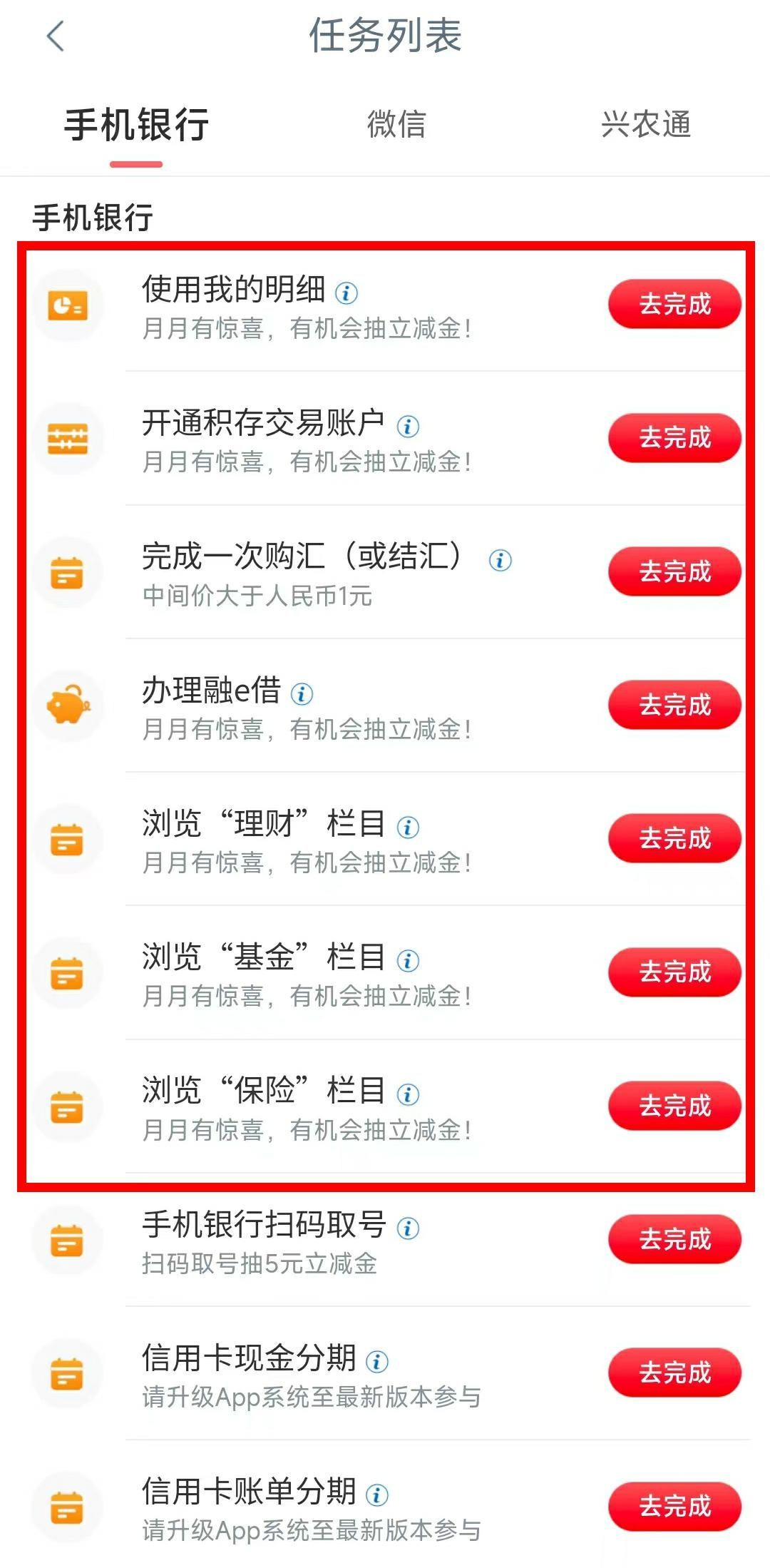Switch to the 兴农通 tab
770x1568 pixels.
(646, 124)
